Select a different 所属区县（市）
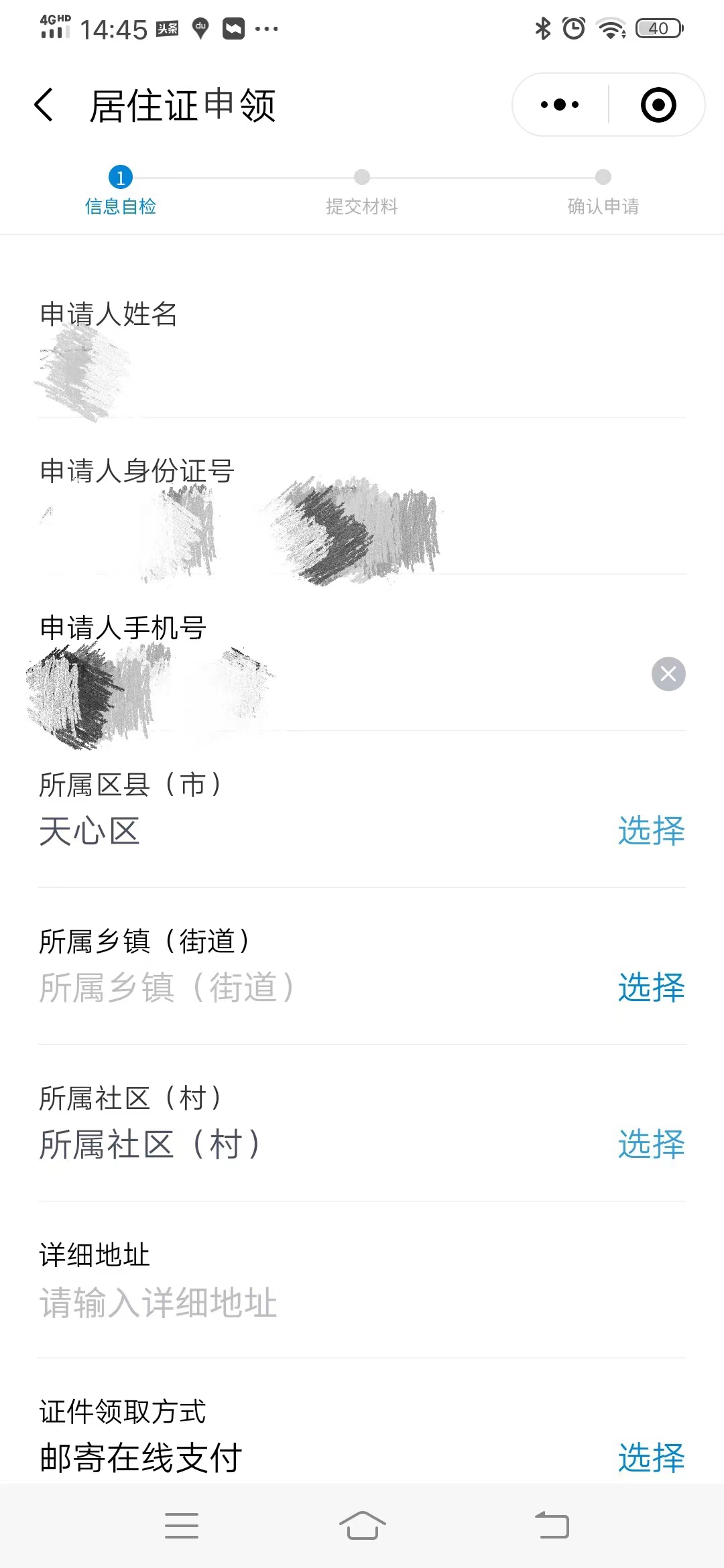The height and width of the screenshot is (1568, 724). [x=650, y=831]
